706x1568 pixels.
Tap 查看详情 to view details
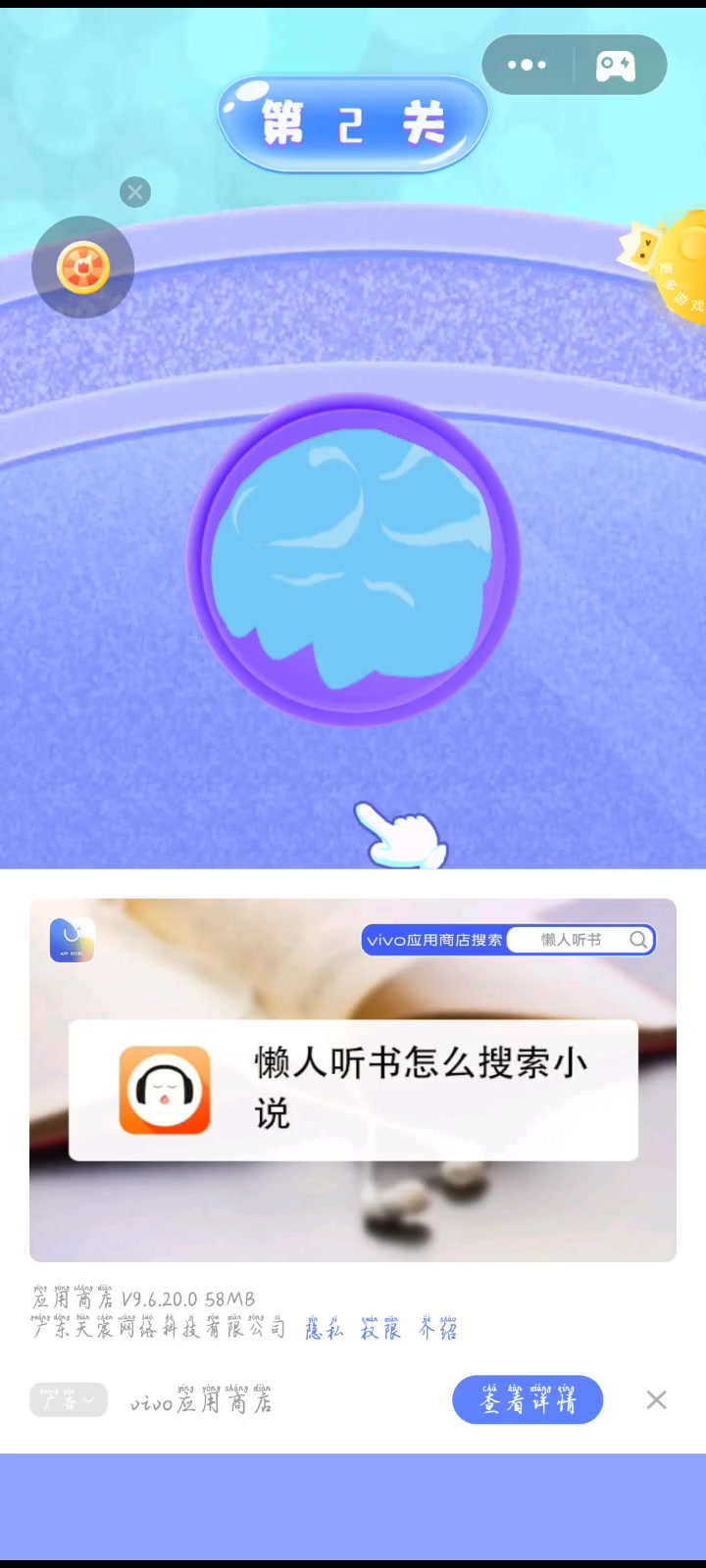click(528, 1399)
